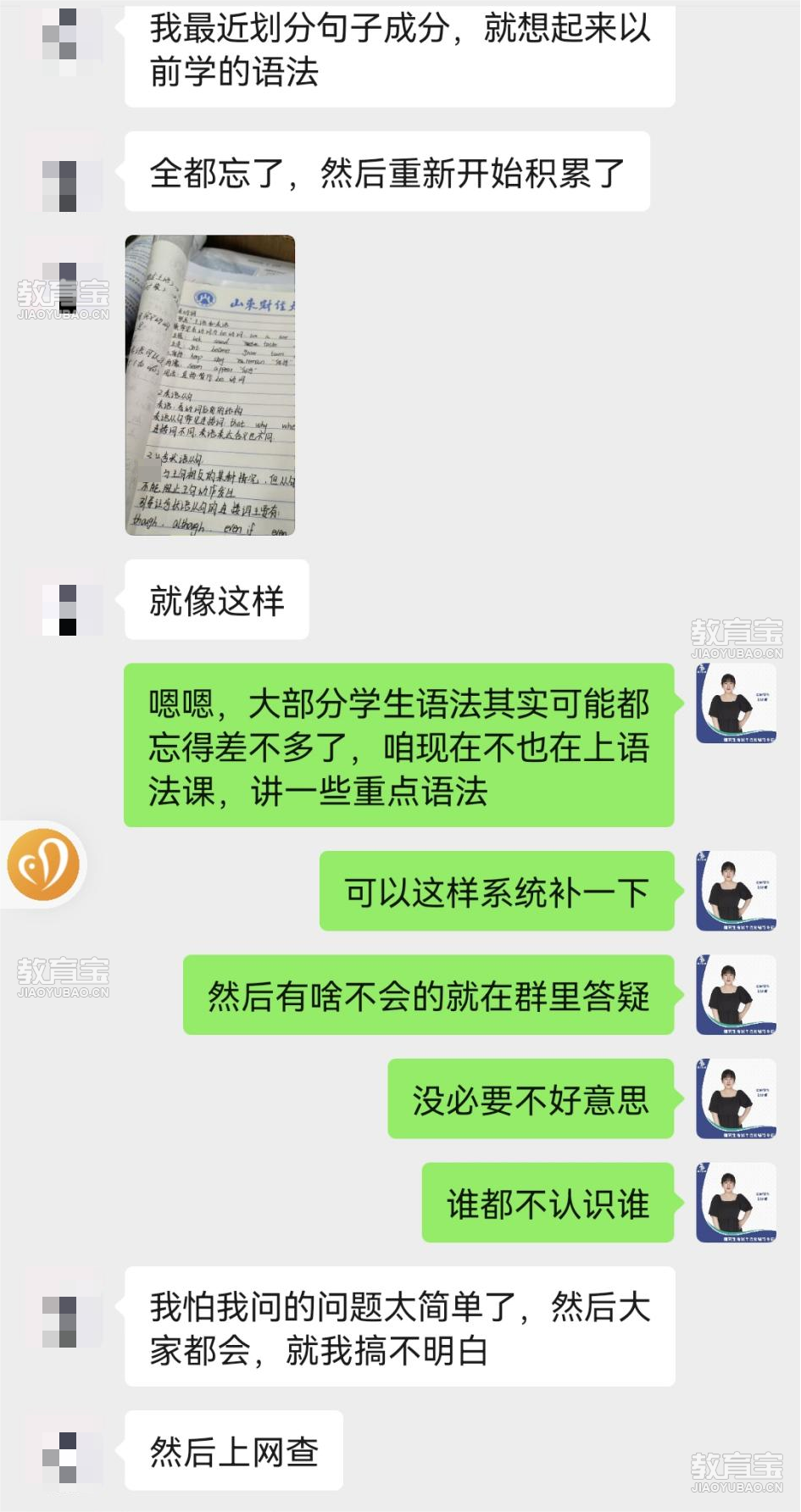This screenshot has width=801, height=1512.
Task: Open the handwritten grammar notes photo
Action: [210, 385]
